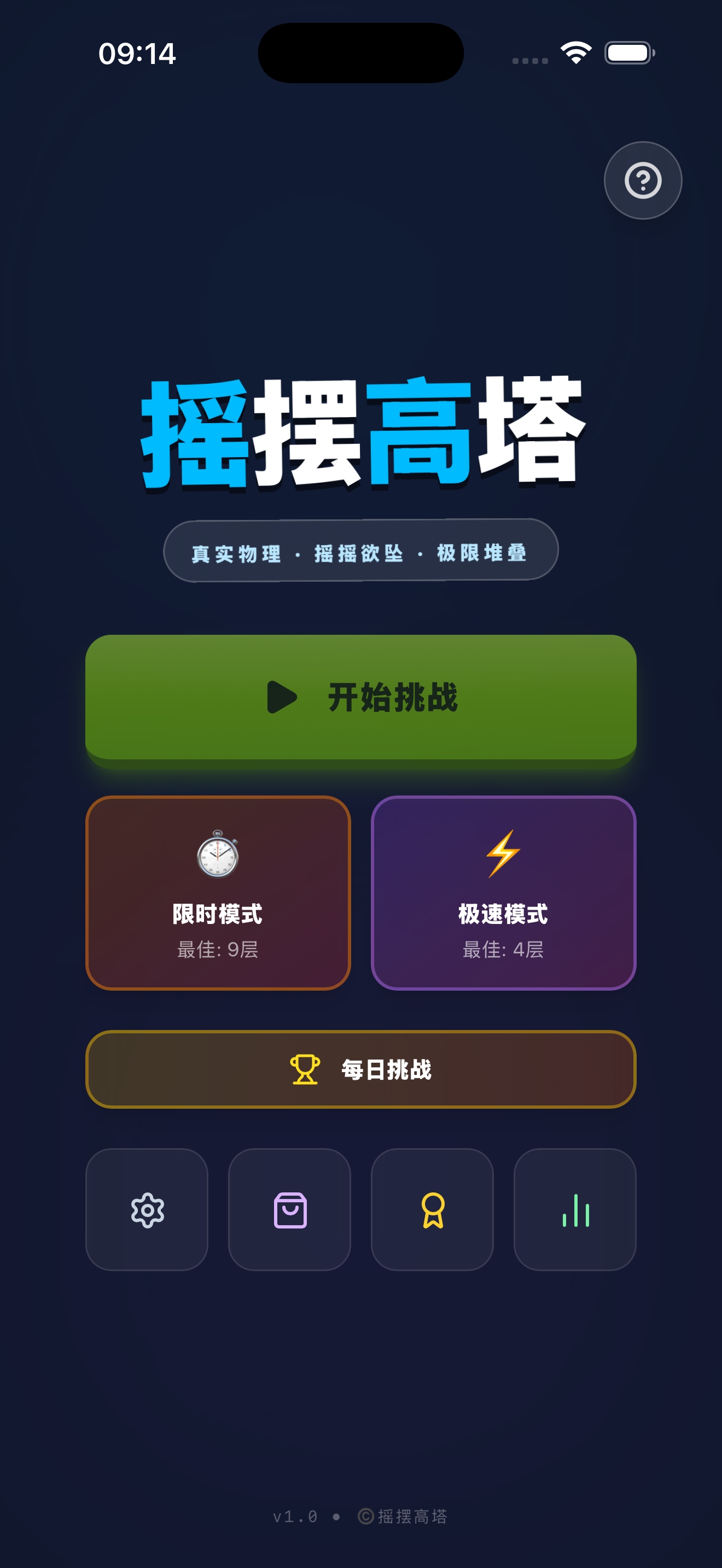The image size is (722, 1568).
Task: Open the shop using the bag icon
Action: point(289,1210)
